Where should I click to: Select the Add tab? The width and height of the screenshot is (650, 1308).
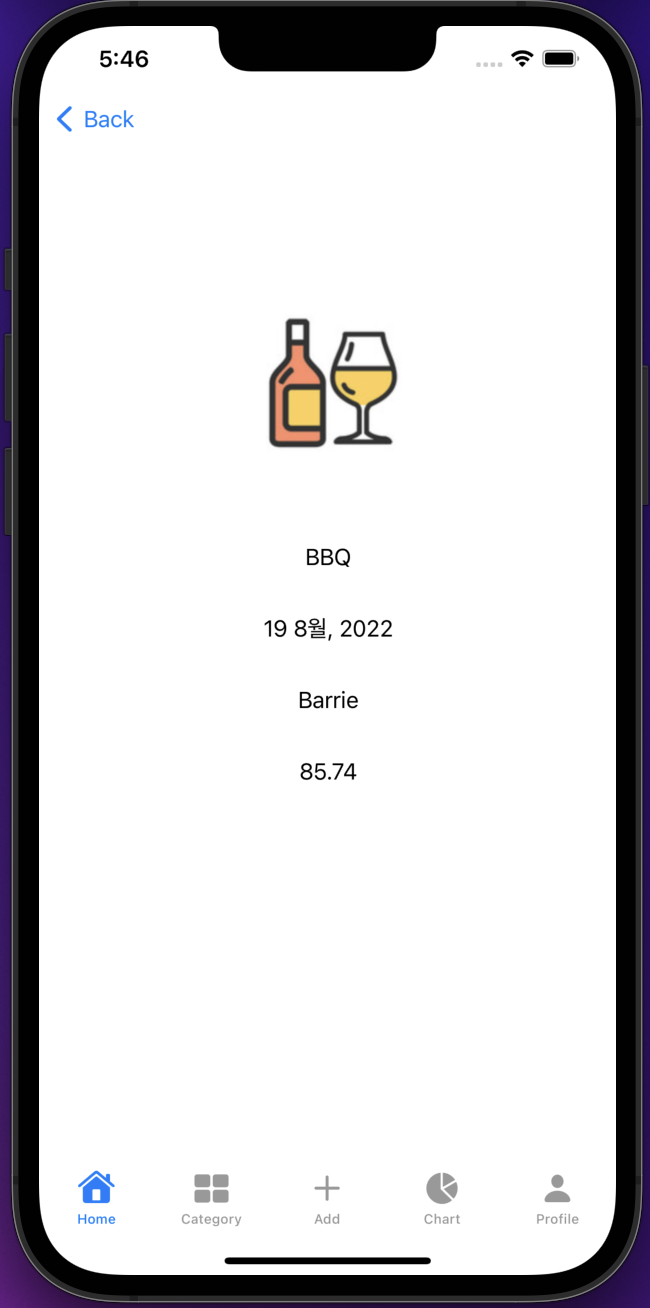[327, 1198]
